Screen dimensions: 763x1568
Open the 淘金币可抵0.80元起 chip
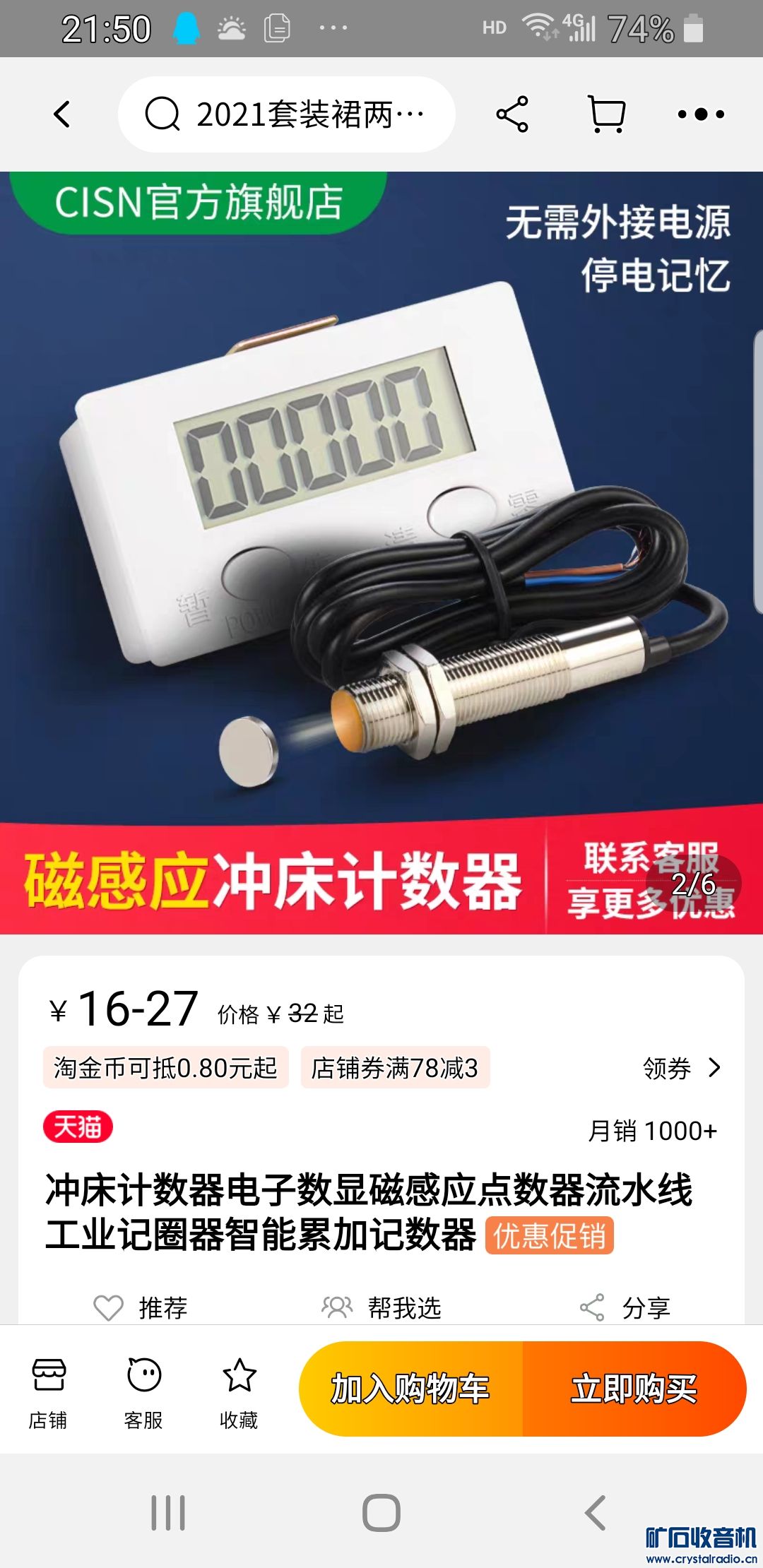pyautogui.click(x=166, y=1068)
